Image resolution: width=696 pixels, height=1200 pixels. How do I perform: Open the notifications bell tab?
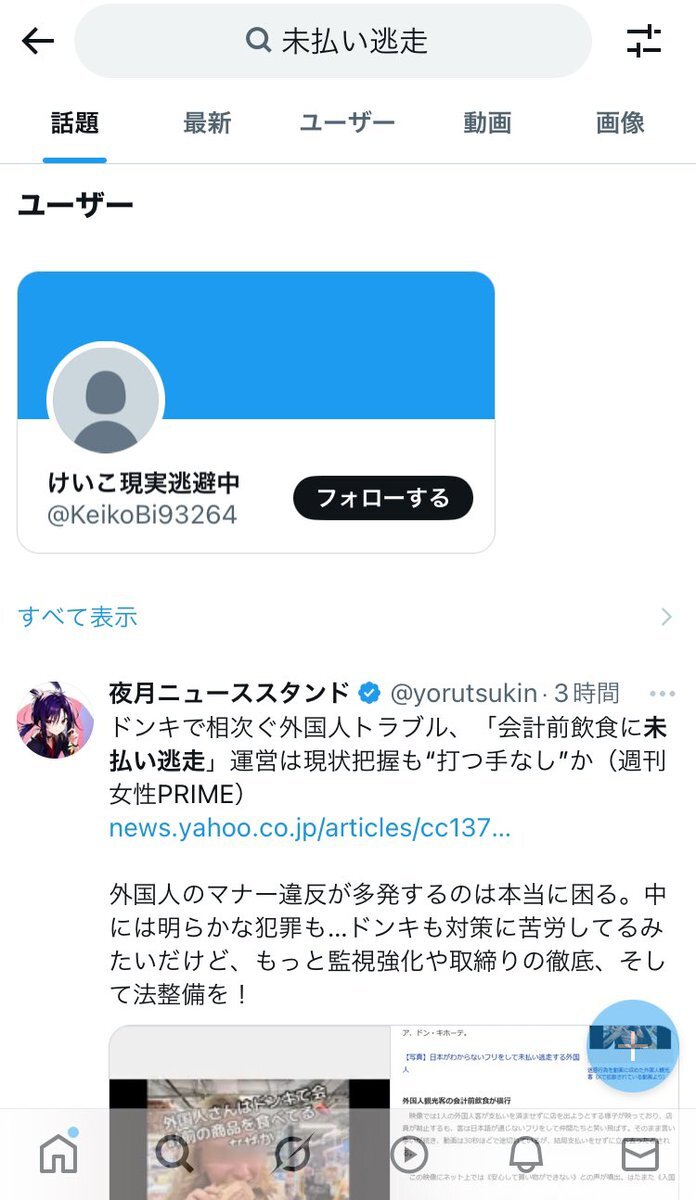(526, 1154)
